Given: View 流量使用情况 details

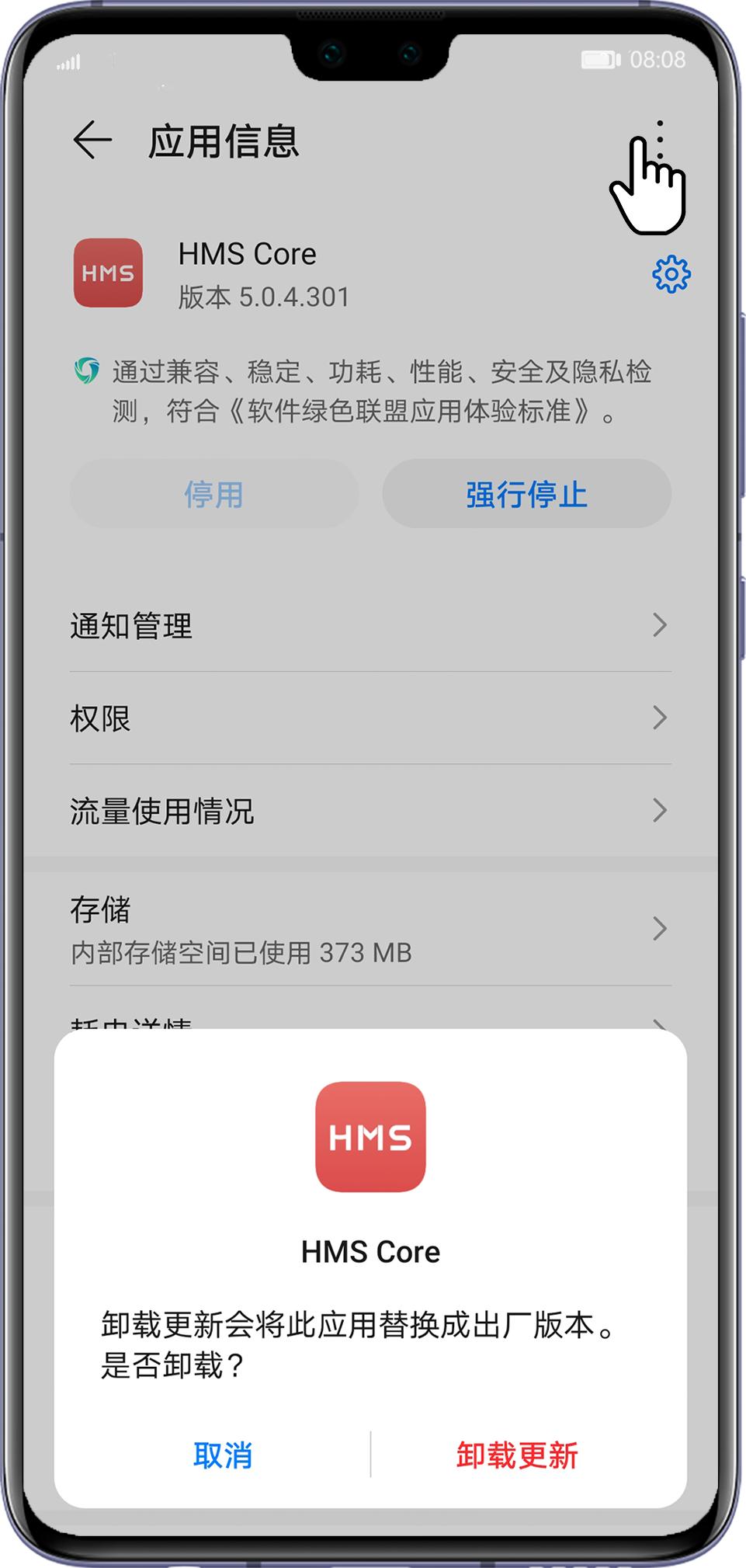Looking at the screenshot, I should tap(370, 811).
